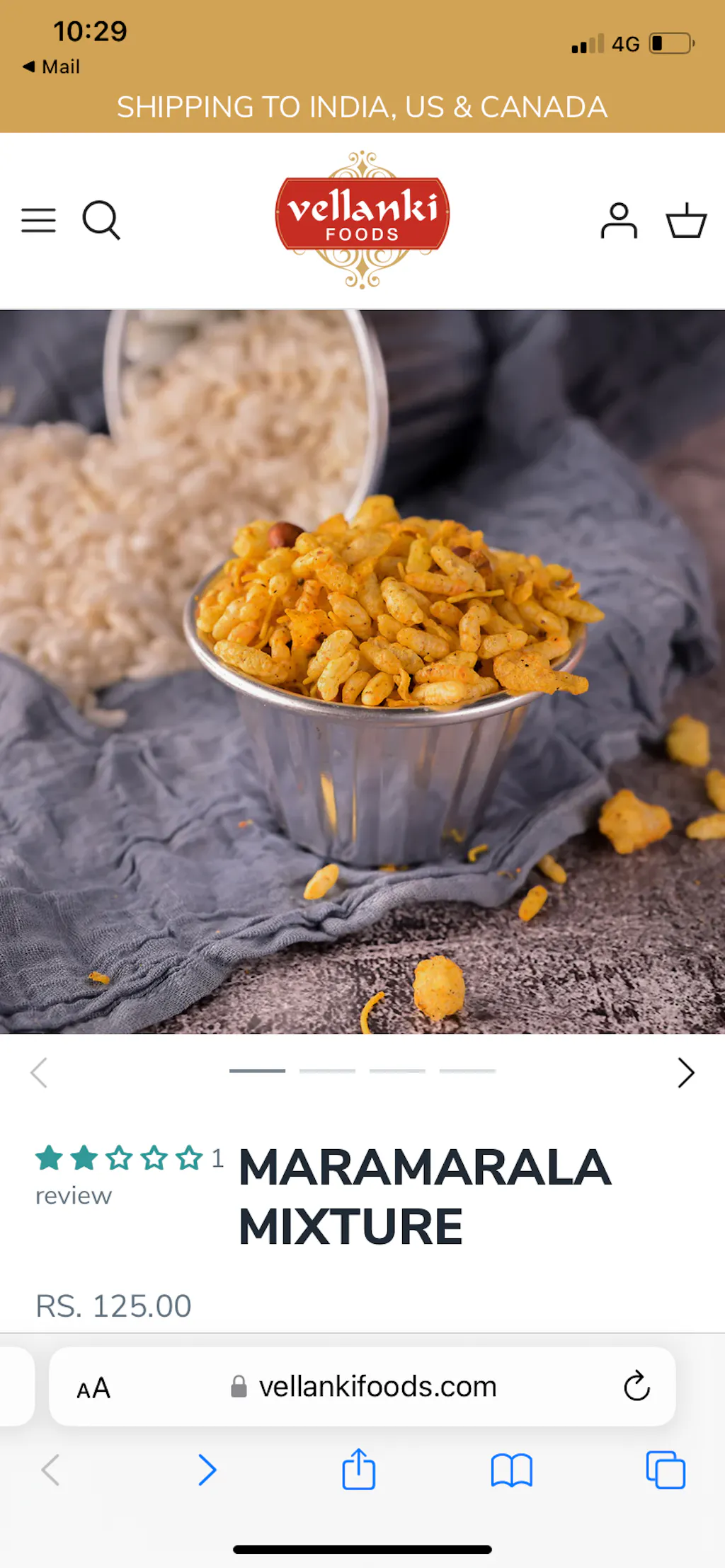Show the next product image
Viewport: 725px width, 1568px height.
[x=685, y=1073]
